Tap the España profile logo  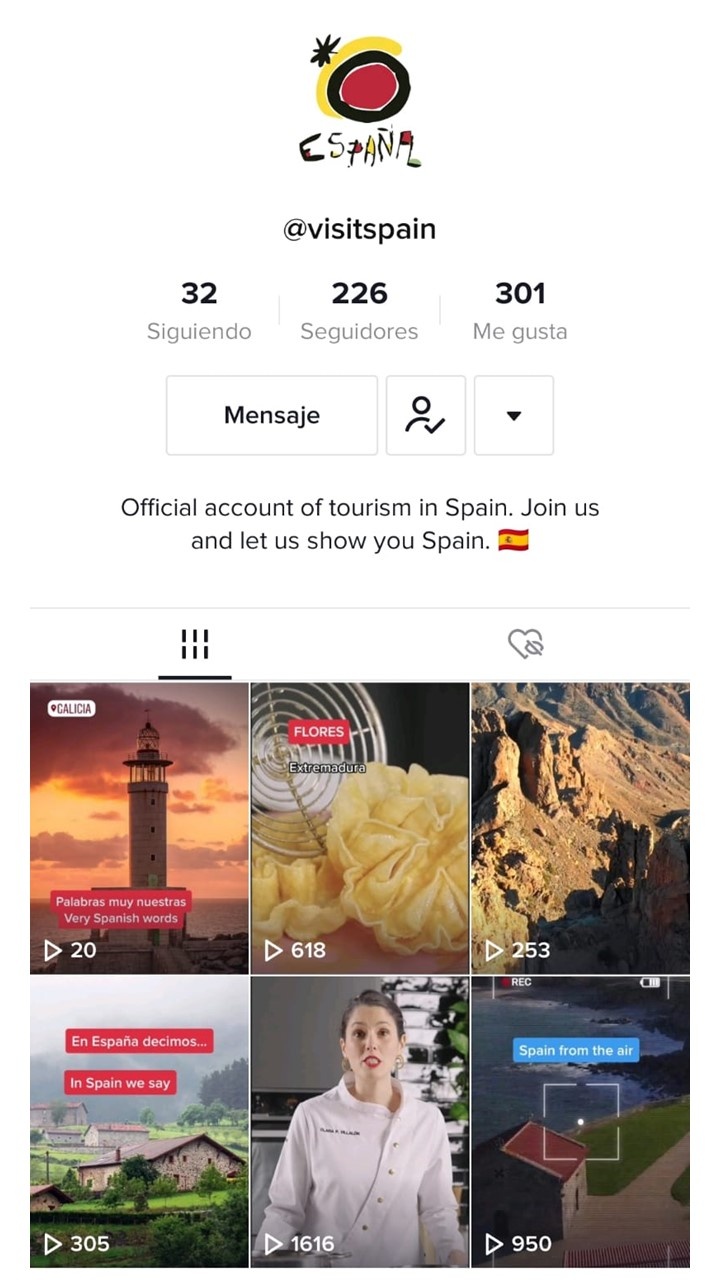click(x=360, y=98)
